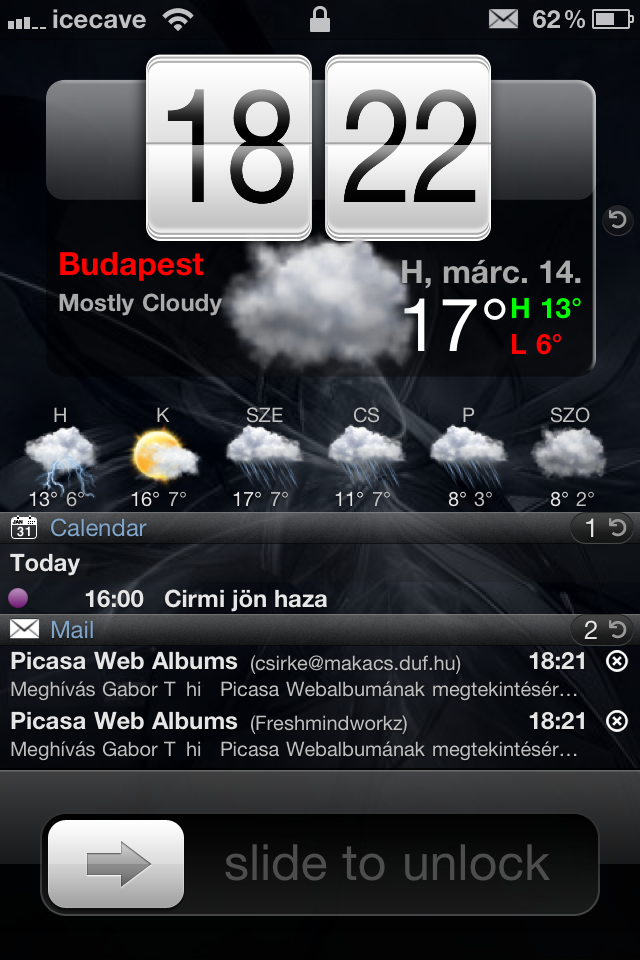The width and height of the screenshot is (640, 960).
Task: Open Picasa Web Albums mail from Freshmindworkz
Action: (x=290, y=733)
